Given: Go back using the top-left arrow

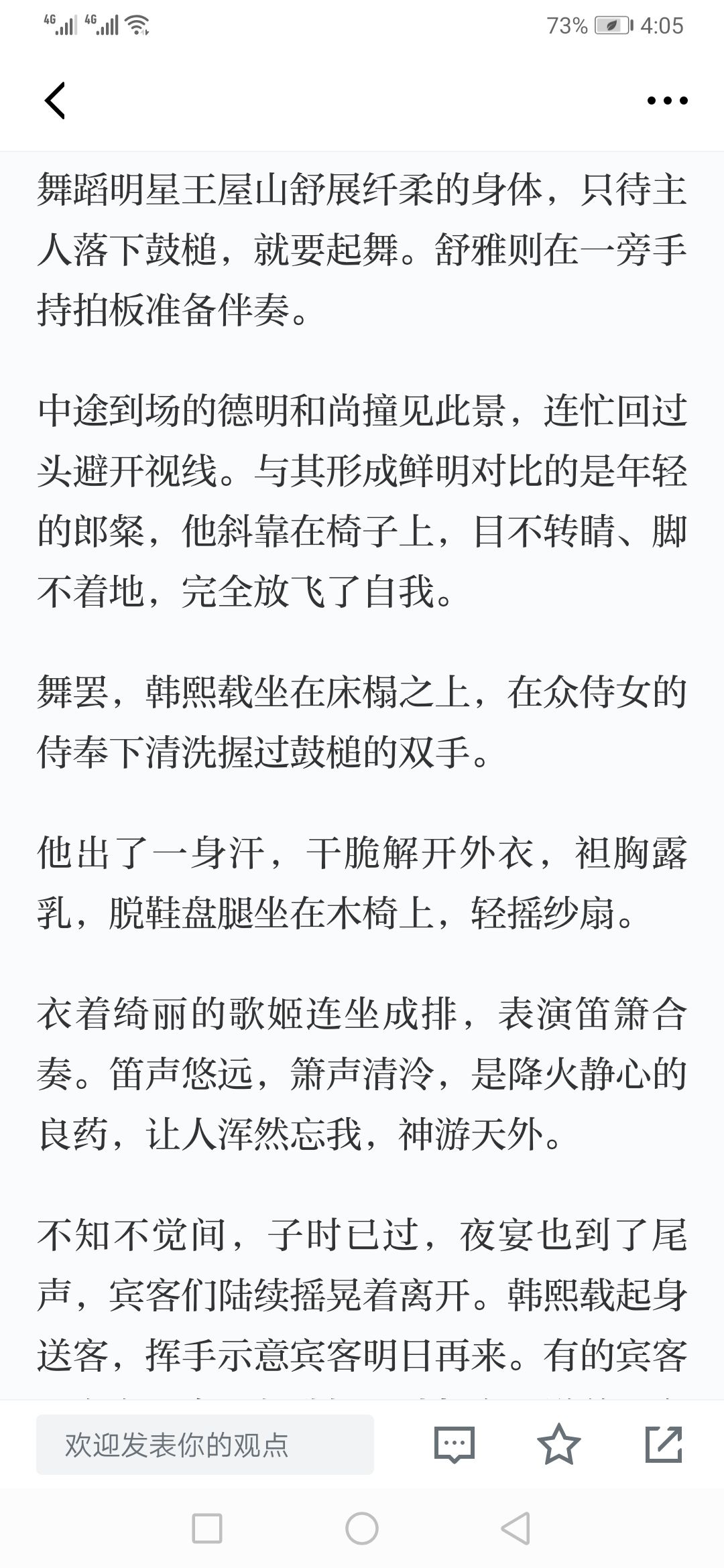Looking at the screenshot, I should [x=55, y=101].
